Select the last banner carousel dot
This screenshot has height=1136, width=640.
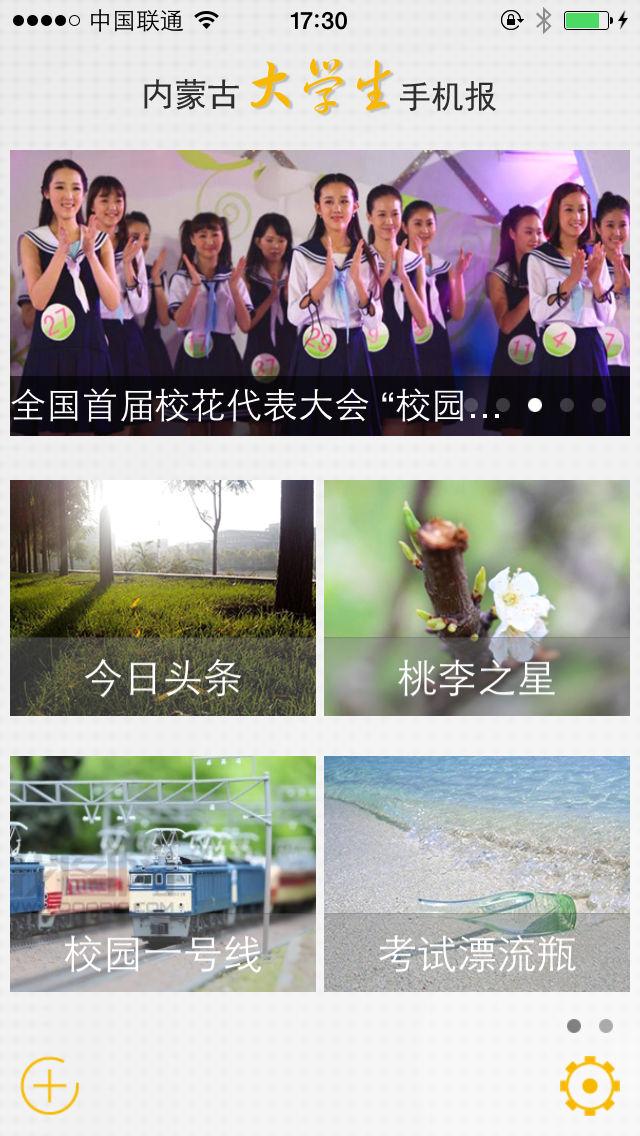599,405
